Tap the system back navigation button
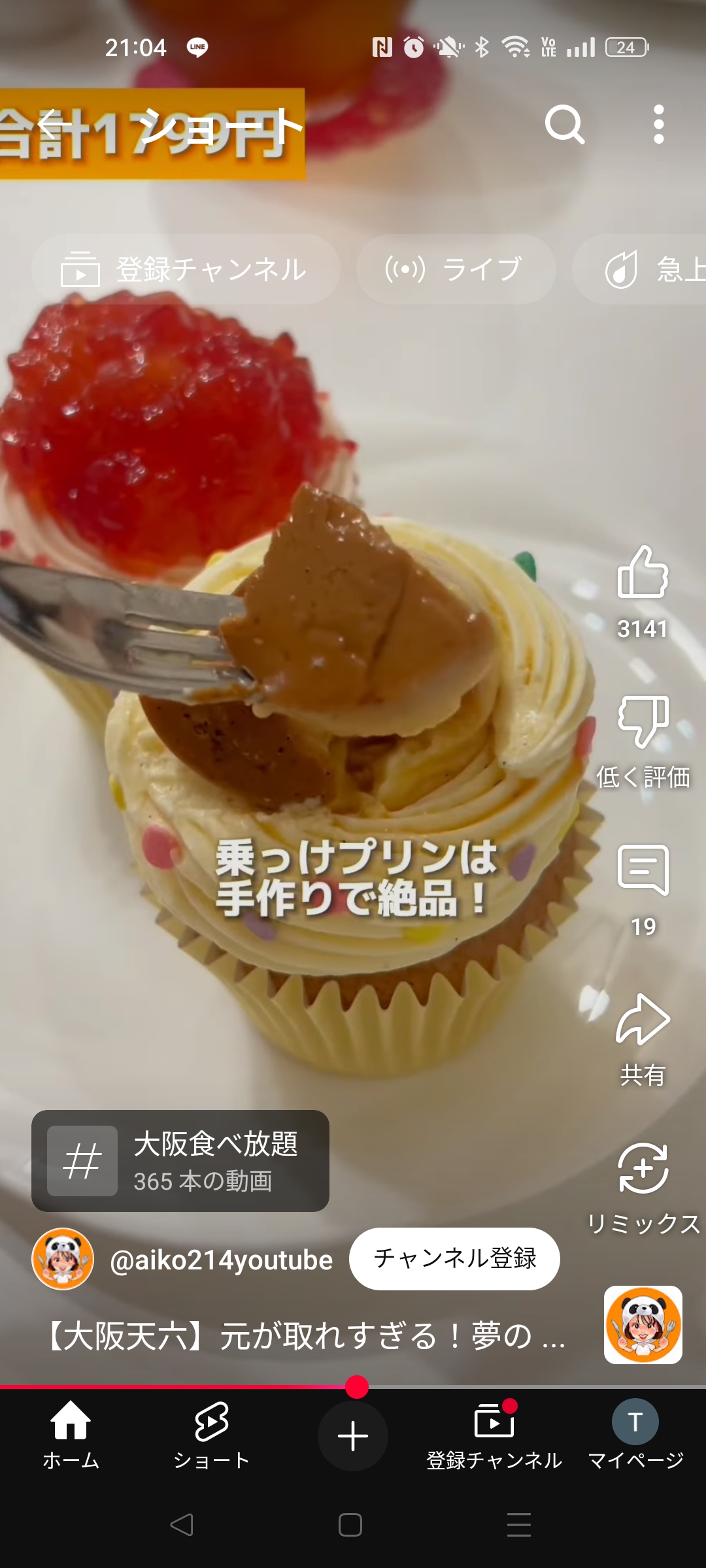Image resolution: width=706 pixels, height=1568 pixels. click(182, 1525)
